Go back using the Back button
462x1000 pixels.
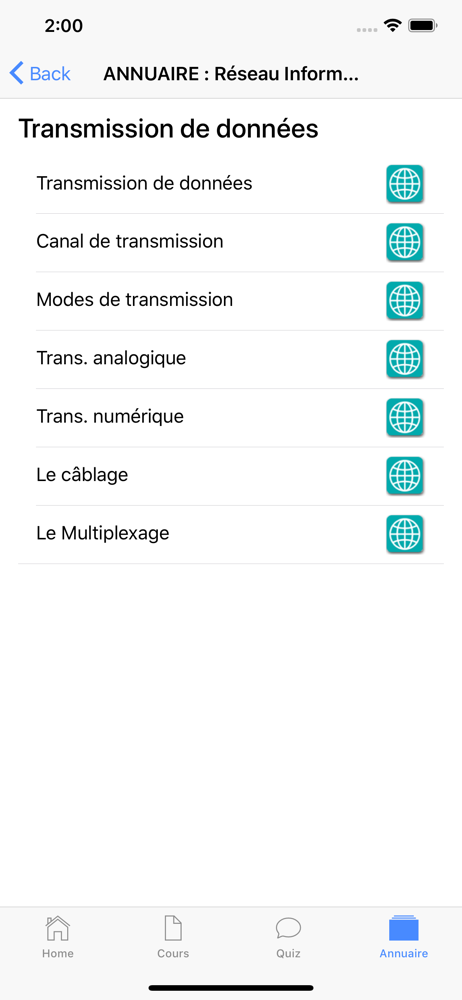click(40, 74)
